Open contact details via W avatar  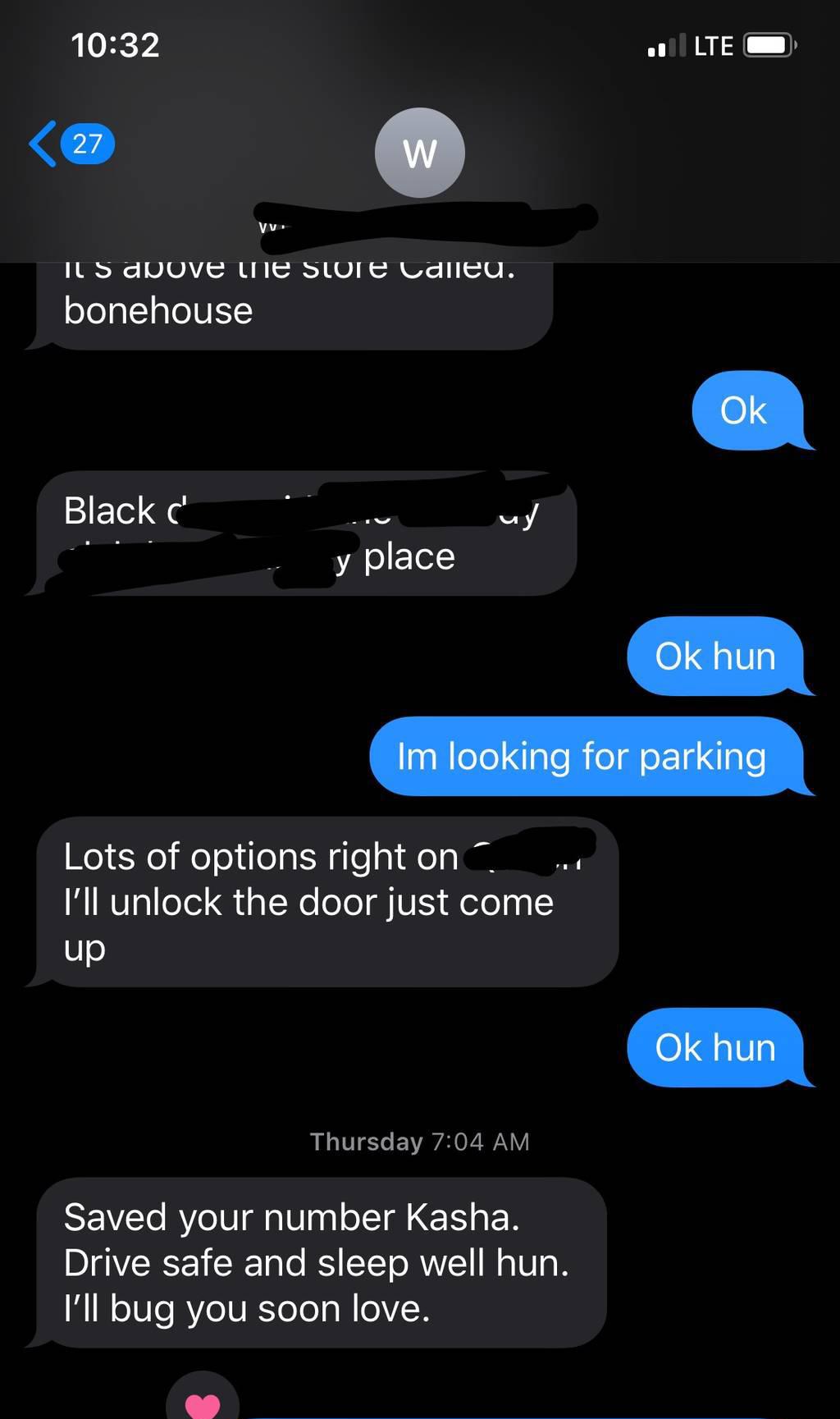click(x=419, y=153)
